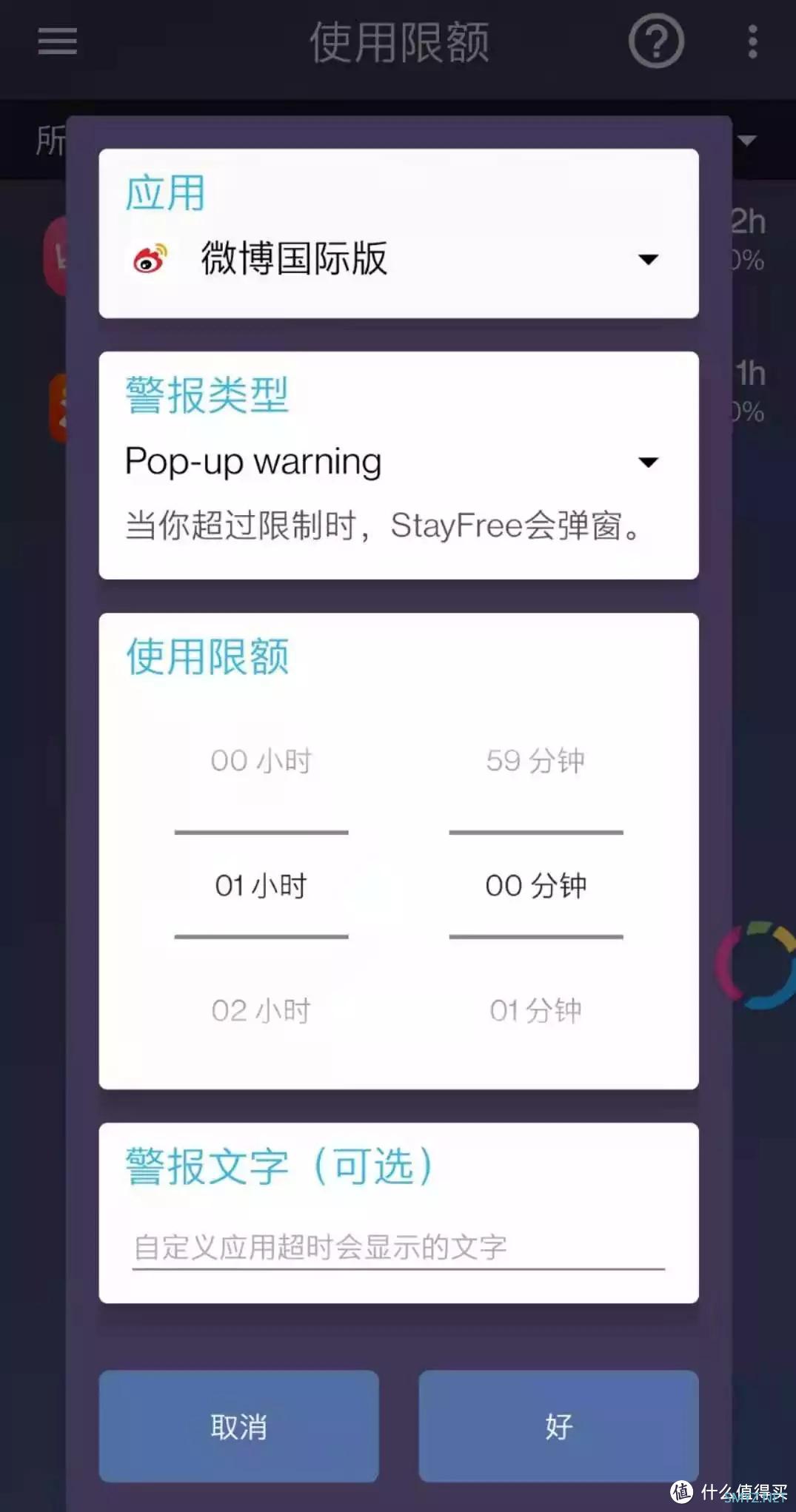Cancel with the 取消 button
Screen dimensions: 796x1512
pos(239,1426)
